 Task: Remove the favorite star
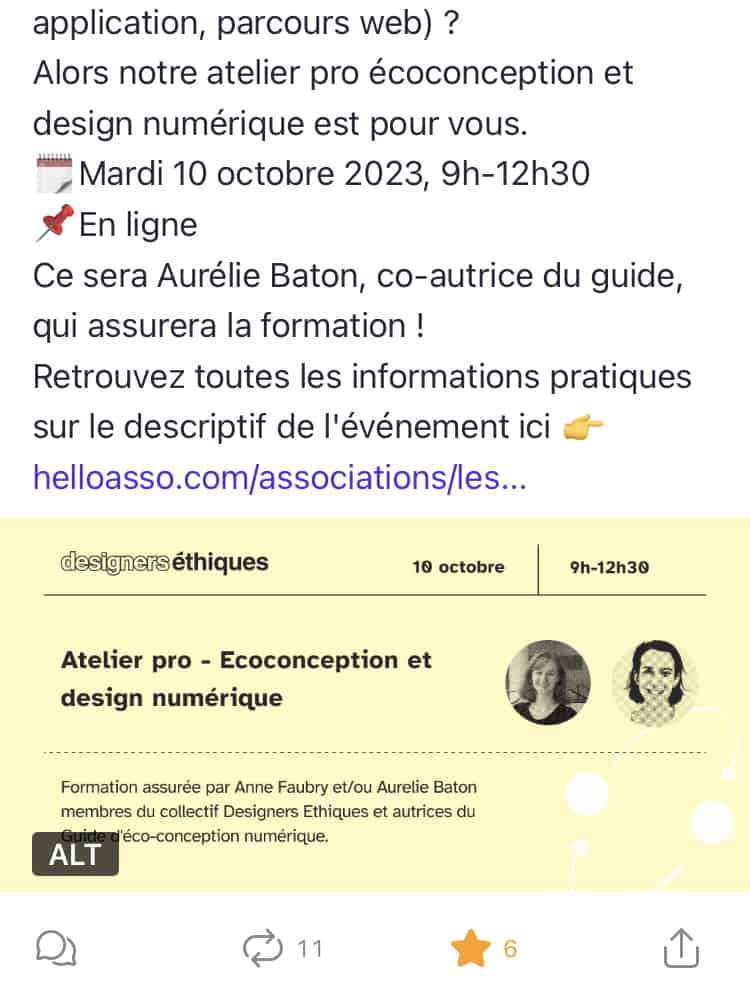click(x=470, y=948)
